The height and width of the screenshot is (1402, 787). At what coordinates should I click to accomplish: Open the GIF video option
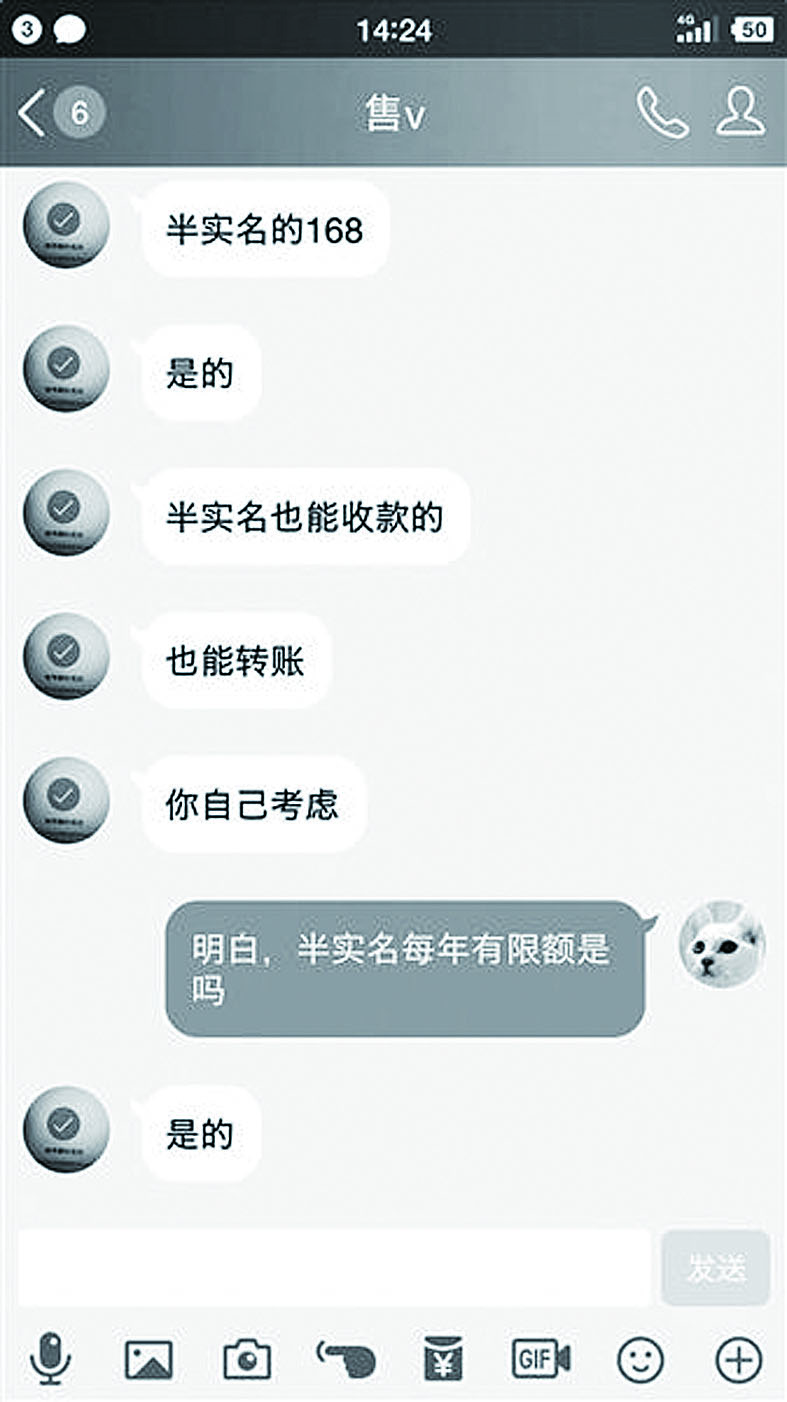tap(540, 1358)
